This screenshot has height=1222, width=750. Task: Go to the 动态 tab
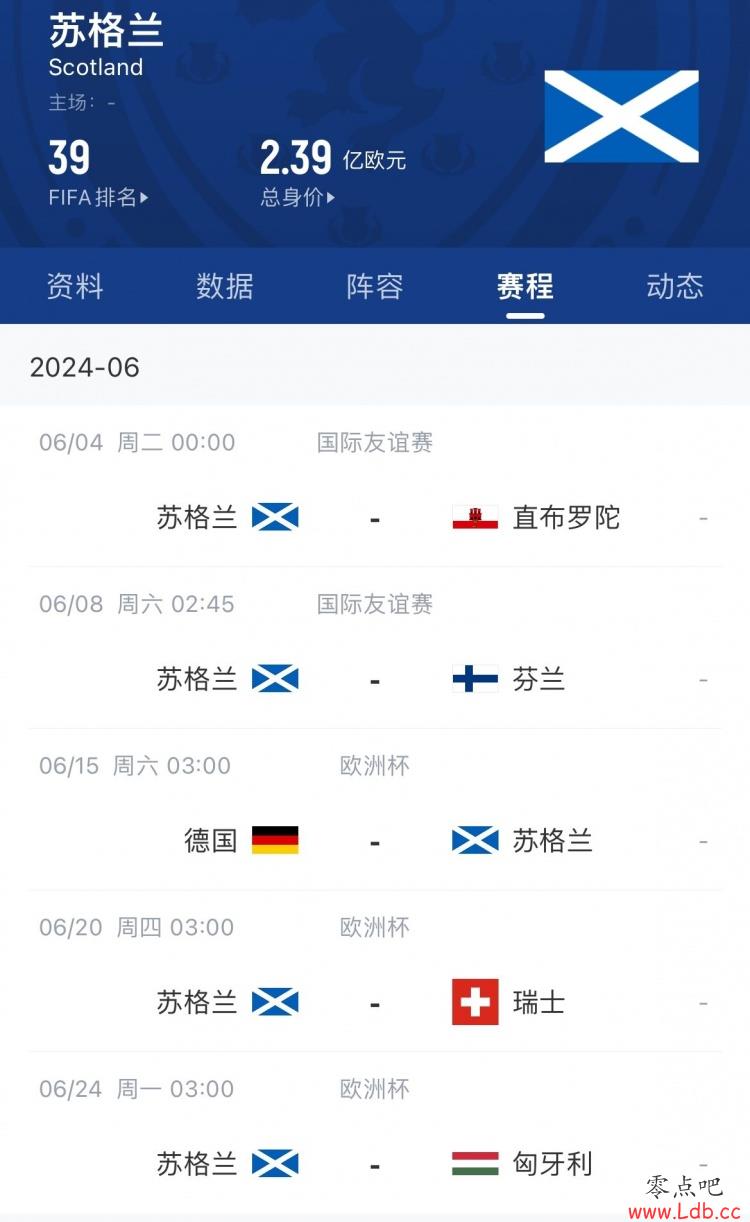coord(675,286)
